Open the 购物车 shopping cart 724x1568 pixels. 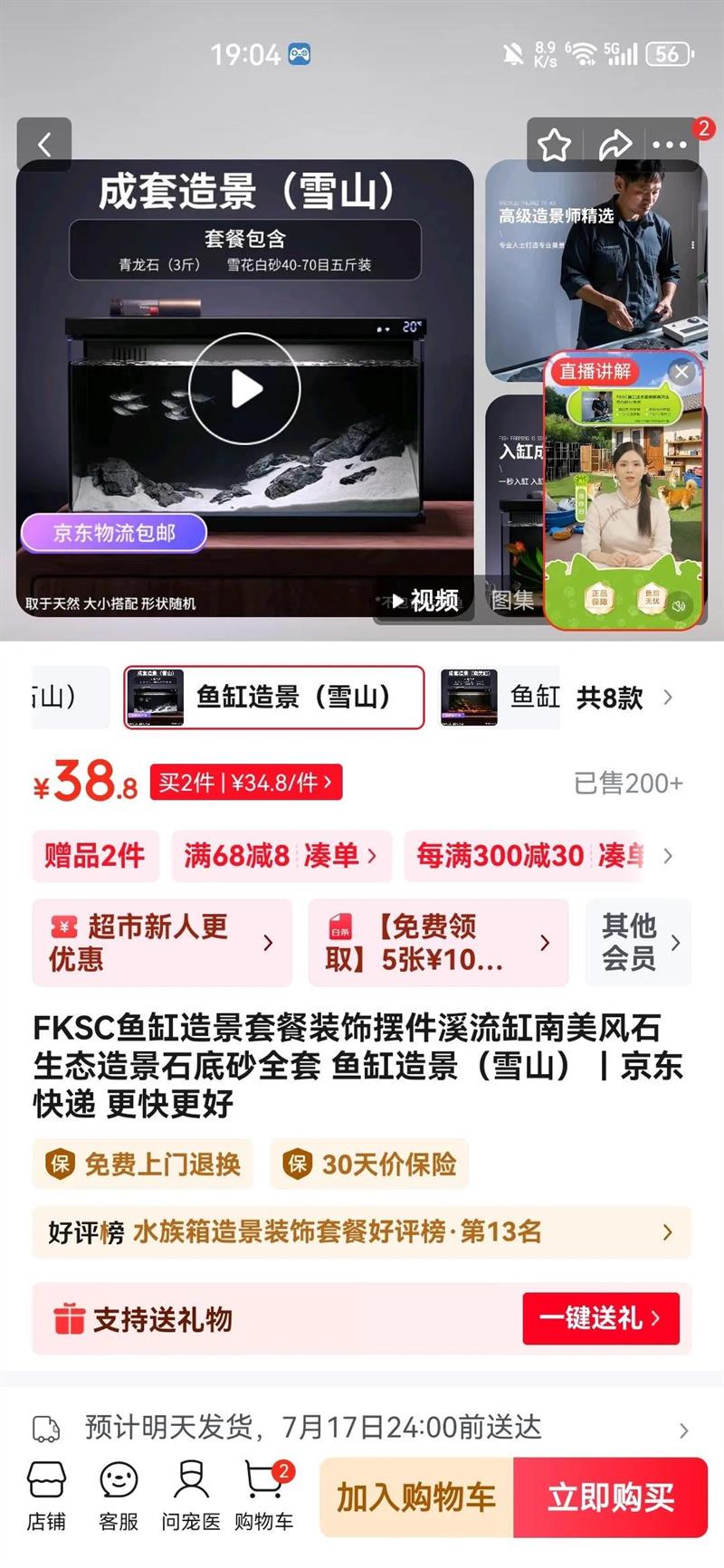[x=263, y=1496]
